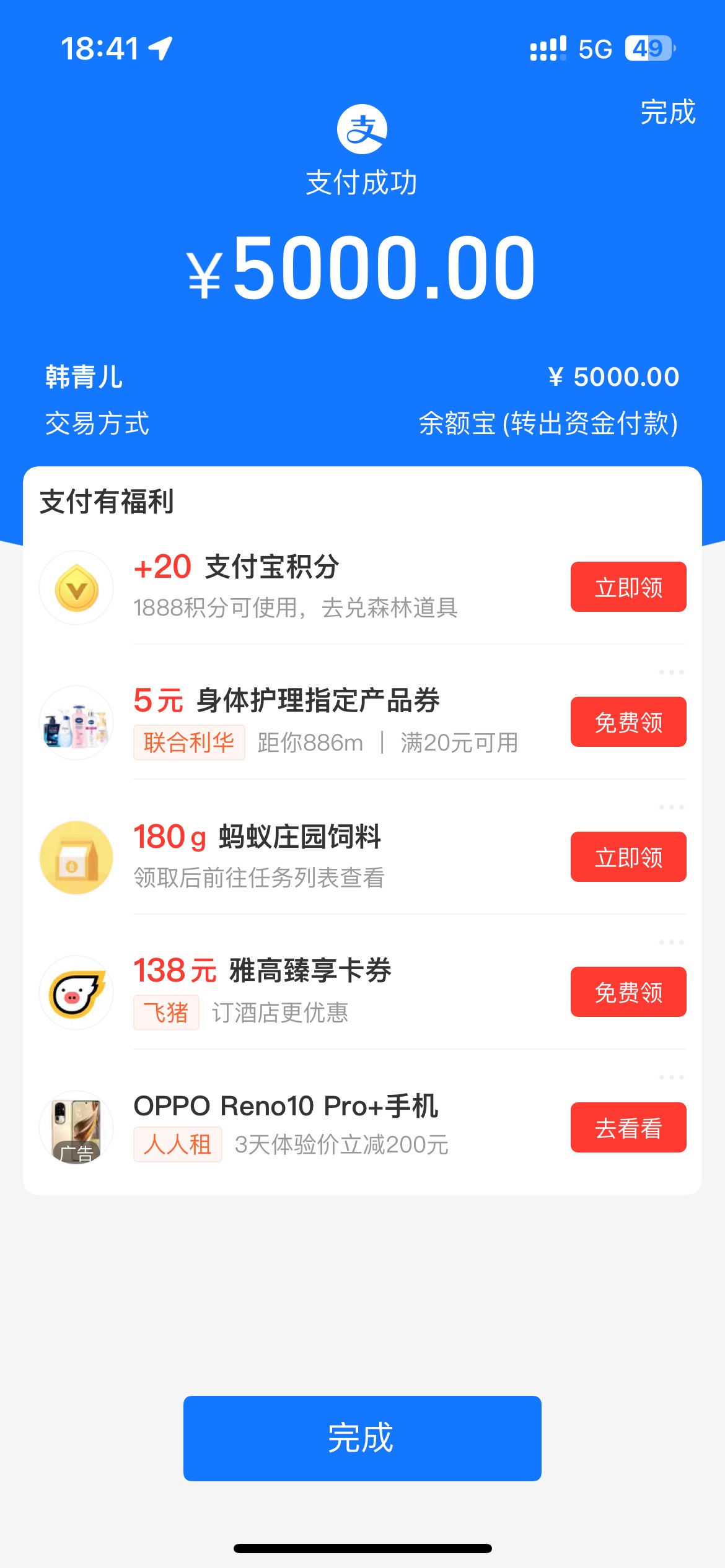Image resolution: width=725 pixels, height=1568 pixels.
Task: Tap 免费领 for the 138元 雅高臻享卡券
Action: coord(628,992)
